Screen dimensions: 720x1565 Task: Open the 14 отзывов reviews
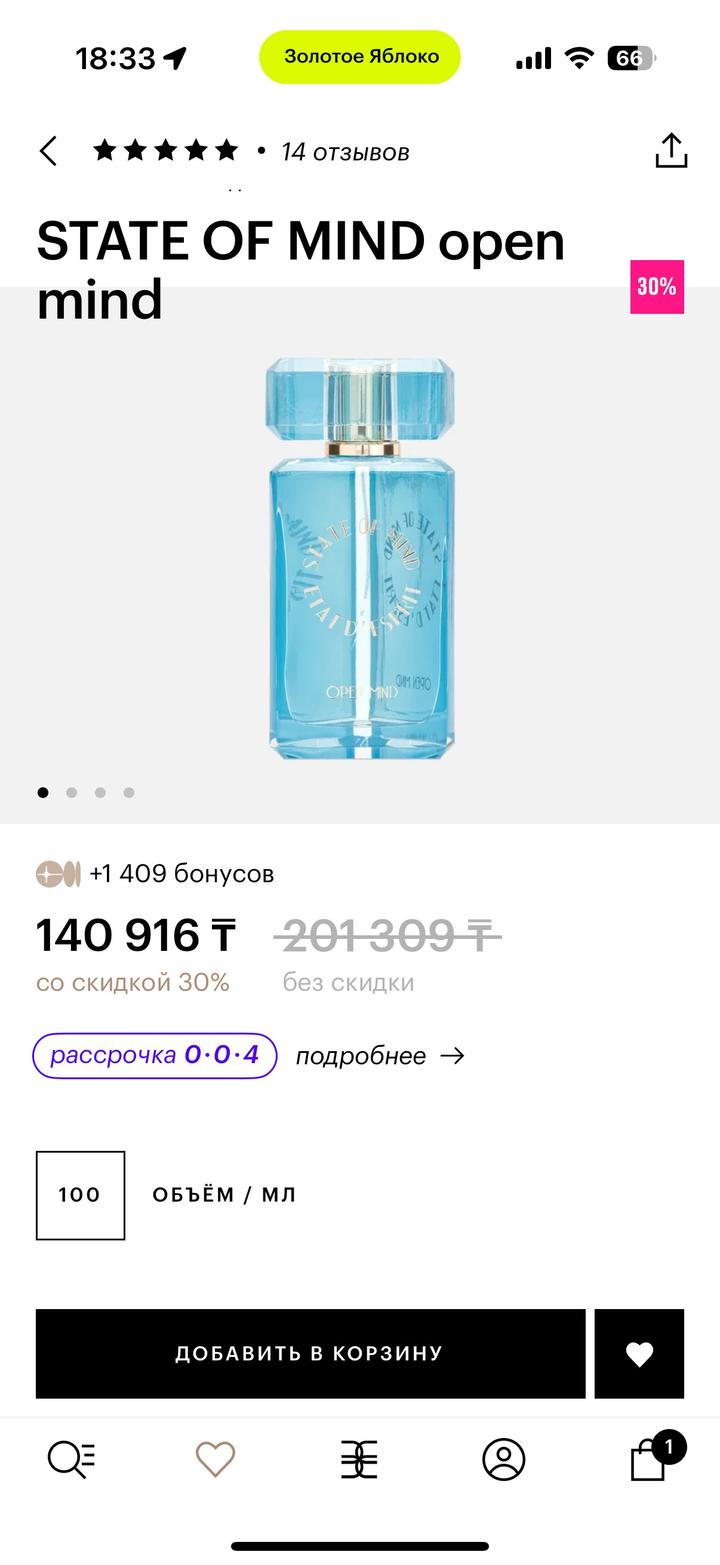[345, 152]
